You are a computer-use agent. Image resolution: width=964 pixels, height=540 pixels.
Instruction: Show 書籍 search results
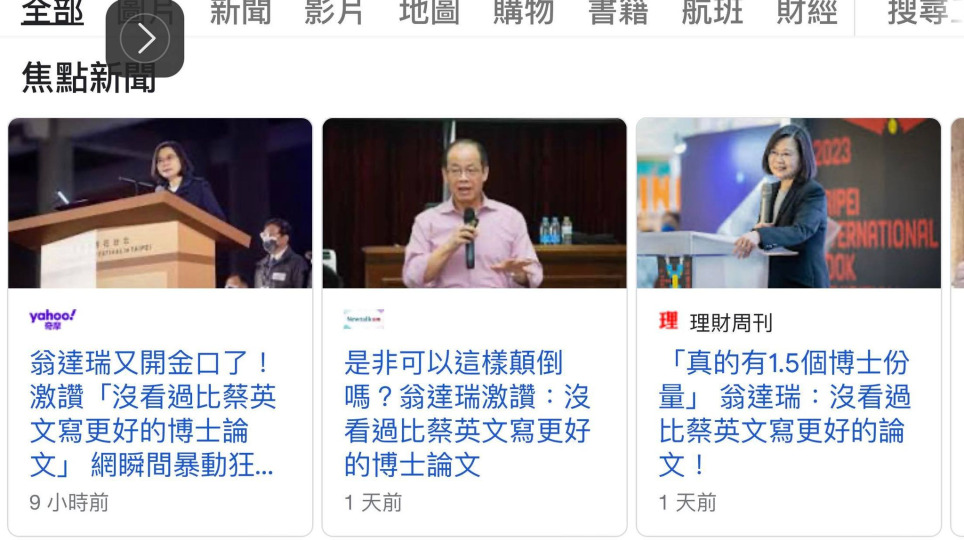[x=618, y=13]
